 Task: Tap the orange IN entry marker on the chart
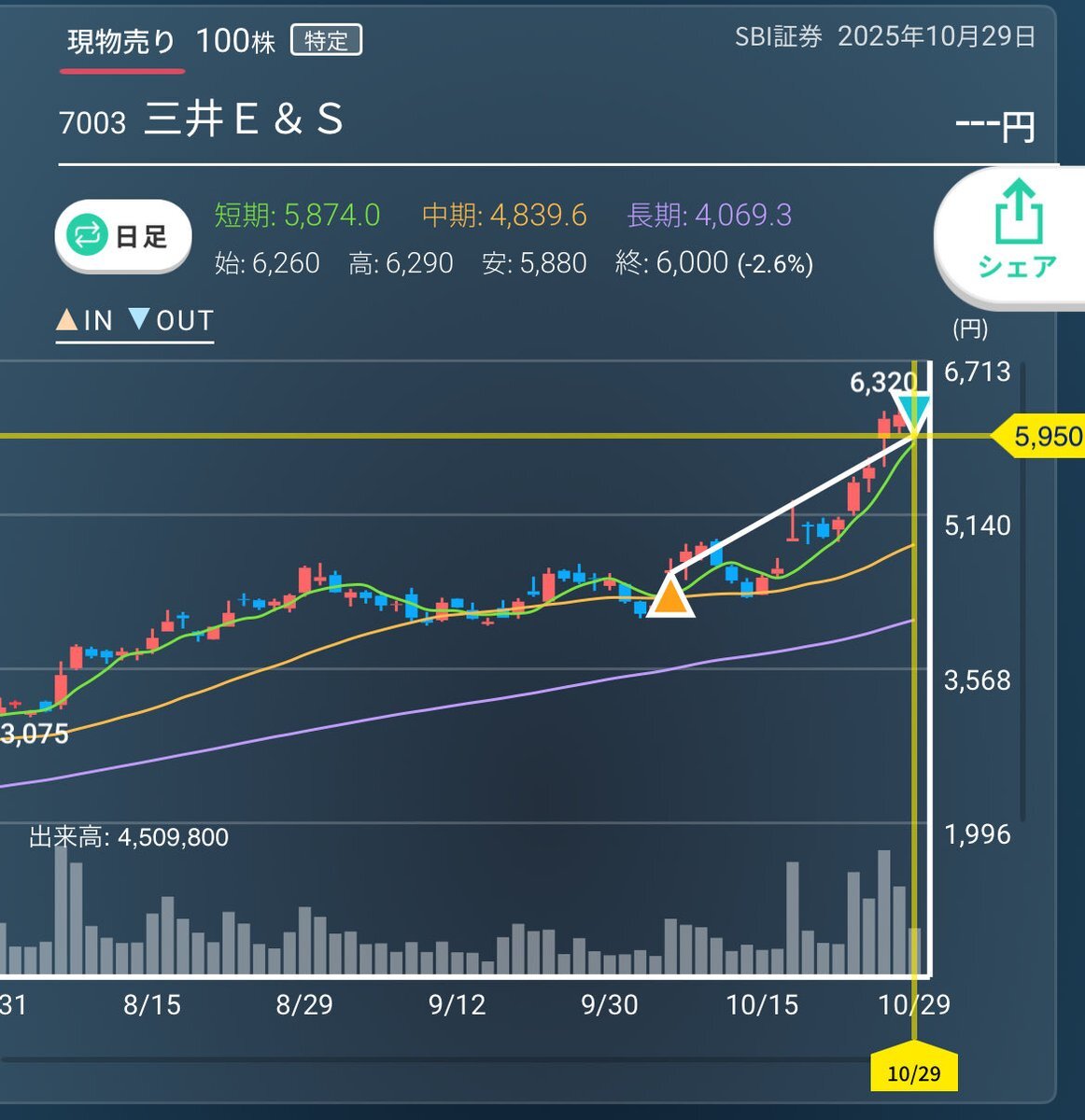(669, 596)
